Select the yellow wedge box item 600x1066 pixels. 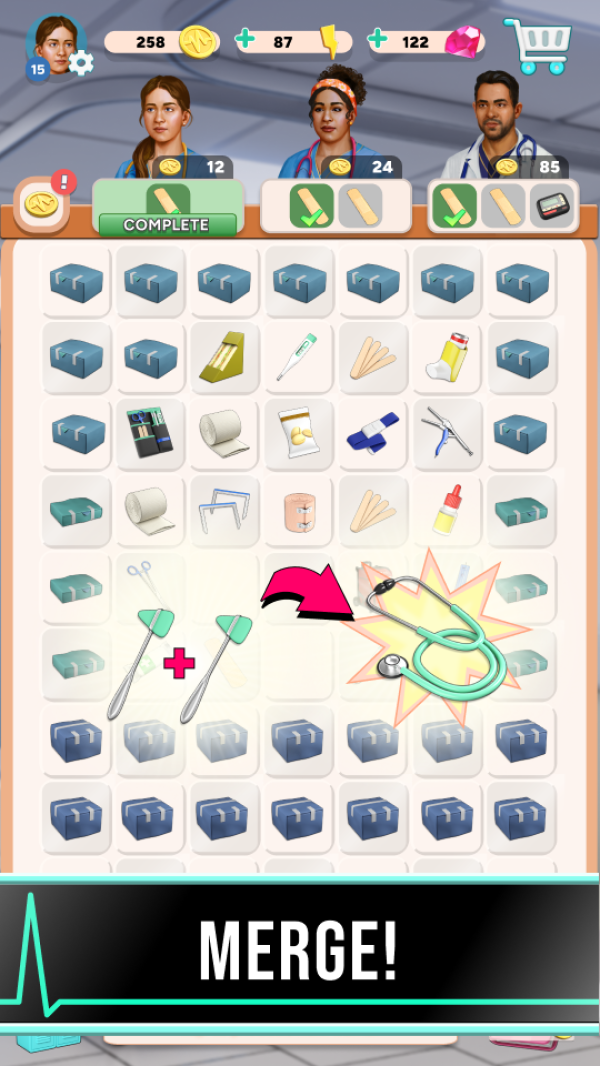[224, 358]
